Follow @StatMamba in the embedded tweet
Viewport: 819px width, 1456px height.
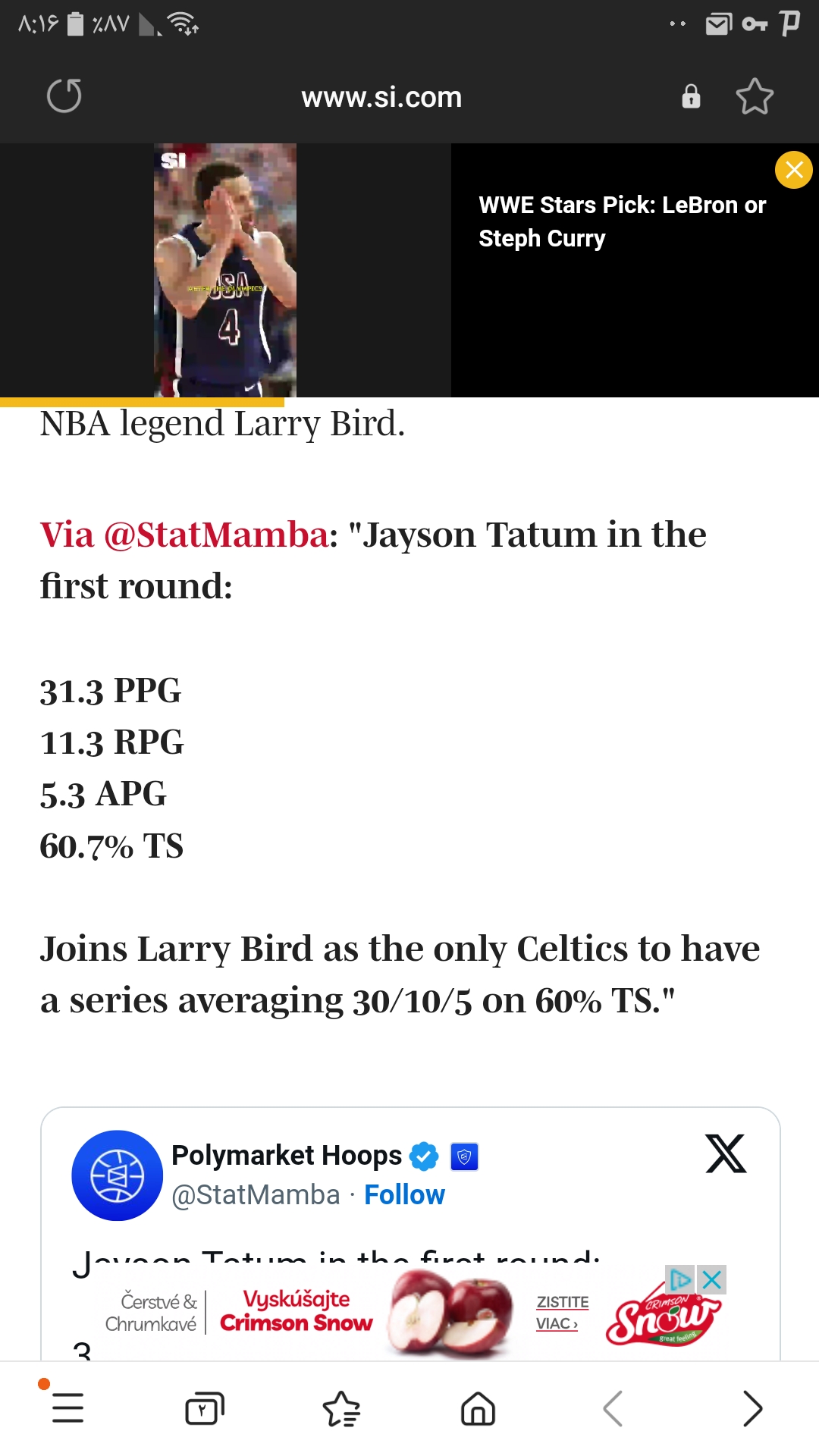pyautogui.click(x=404, y=1195)
